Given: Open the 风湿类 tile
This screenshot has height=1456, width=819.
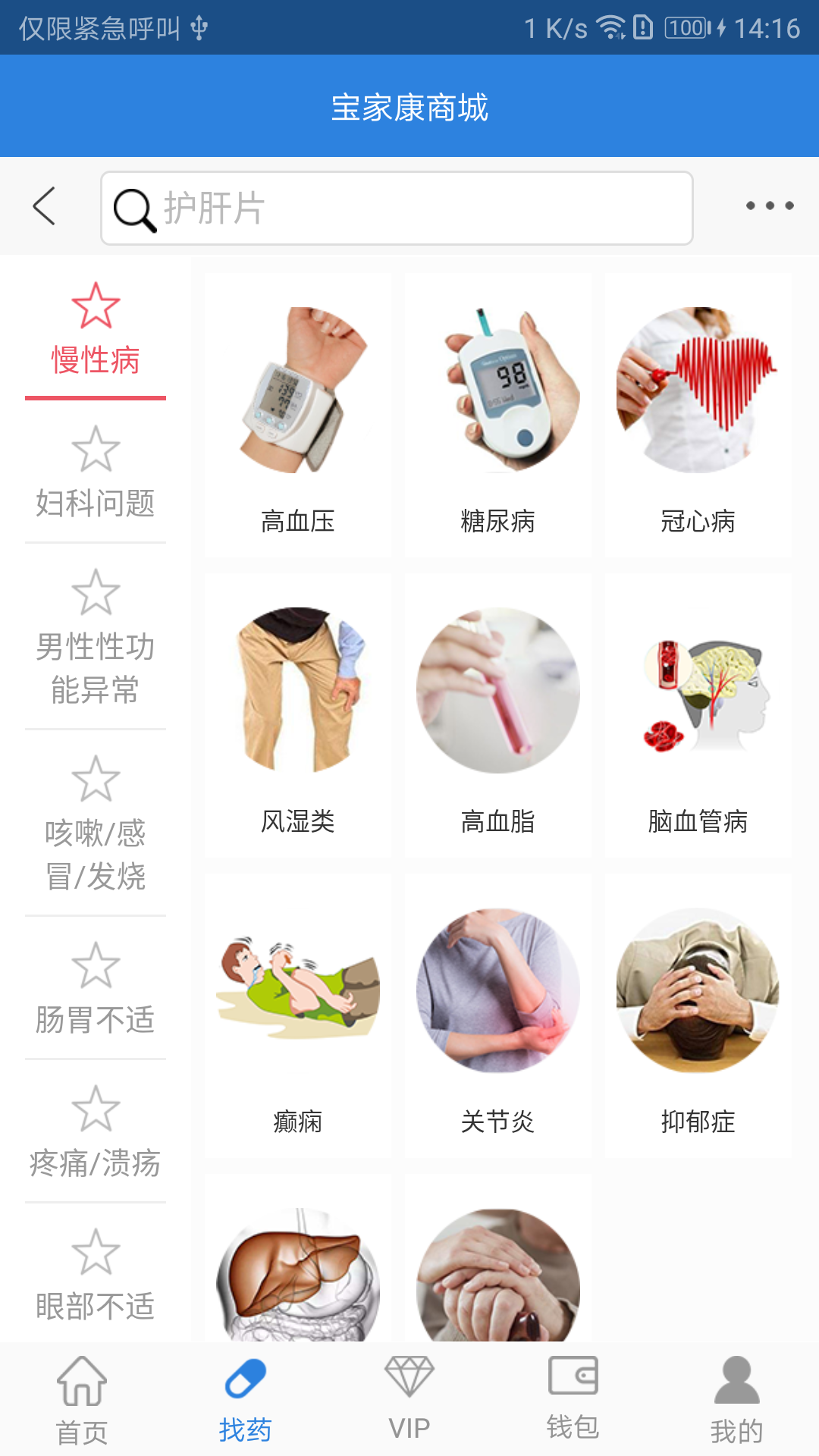Looking at the screenshot, I should point(297,716).
